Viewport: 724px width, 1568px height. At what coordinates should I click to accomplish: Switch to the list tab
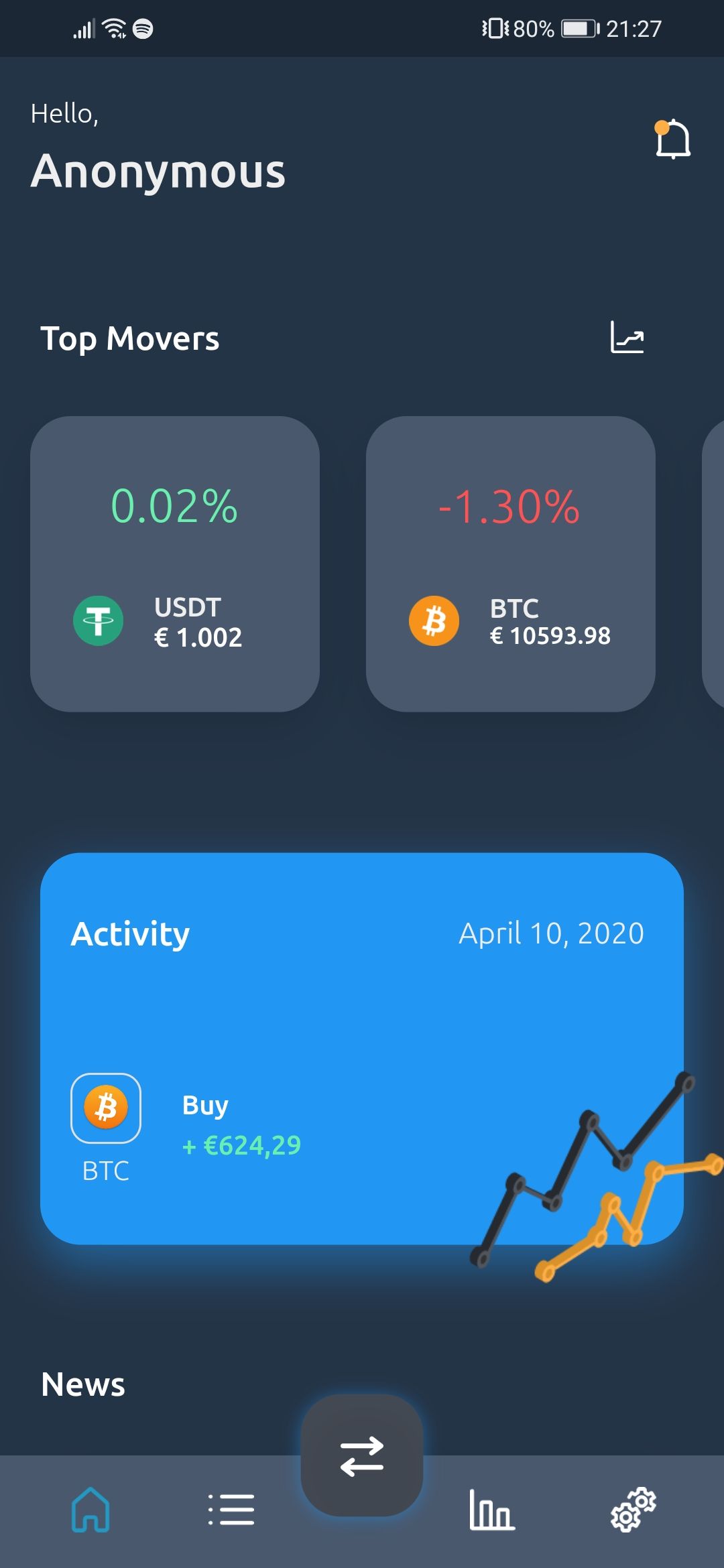pos(231,1510)
